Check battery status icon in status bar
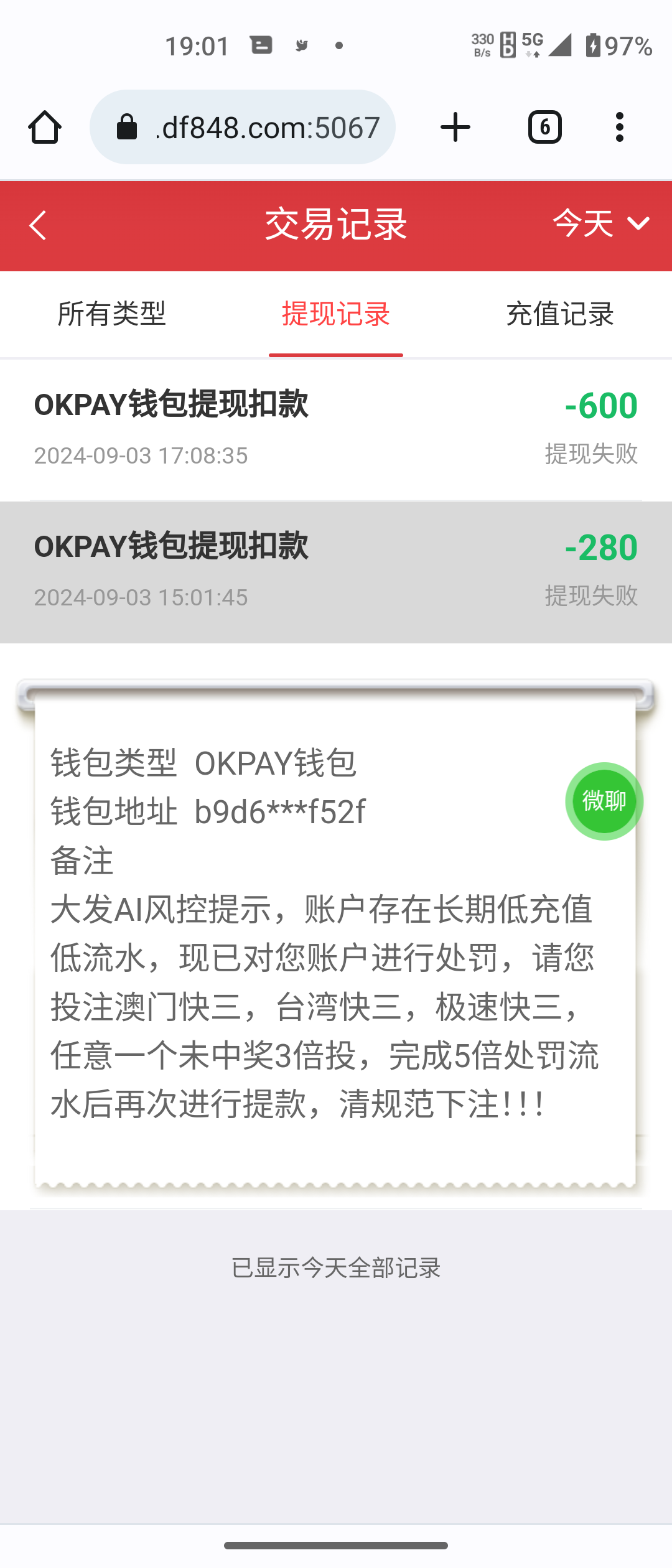 (595, 45)
